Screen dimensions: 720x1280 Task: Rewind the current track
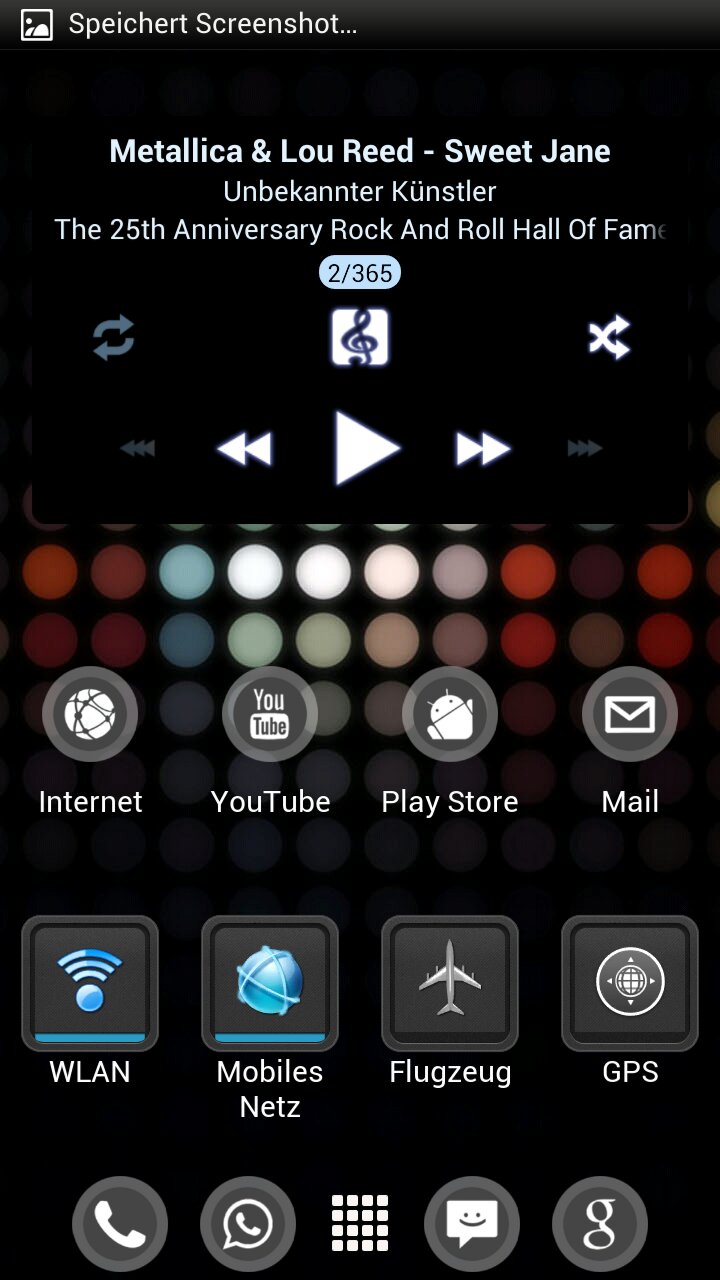tap(245, 449)
